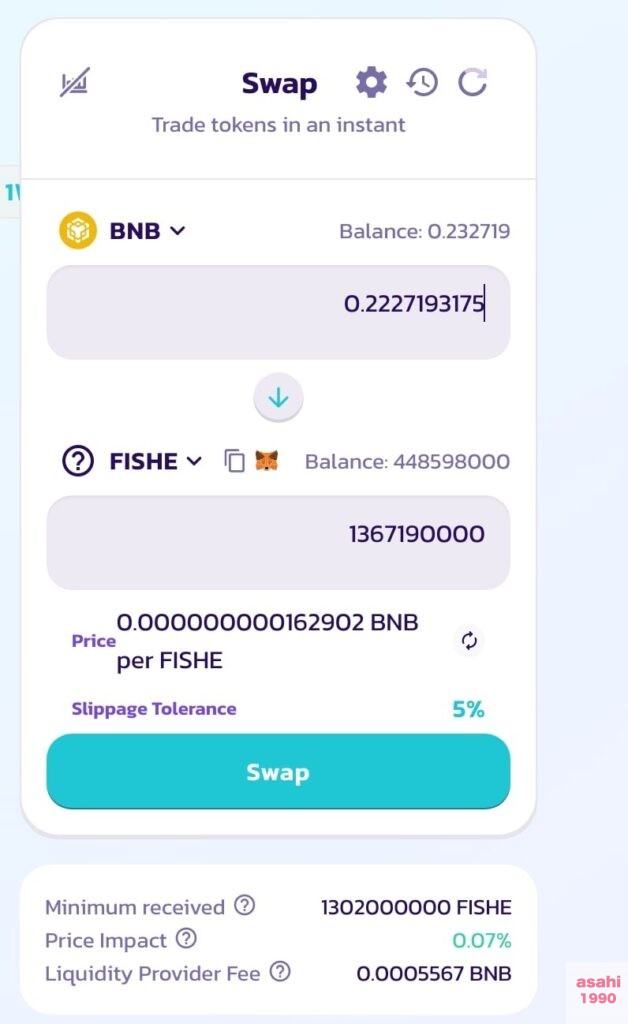Image resolution: width=628 pixels, height=1024 pixels.
Task: Edit the FISHE amount field
Action: [x=278, y=534]
